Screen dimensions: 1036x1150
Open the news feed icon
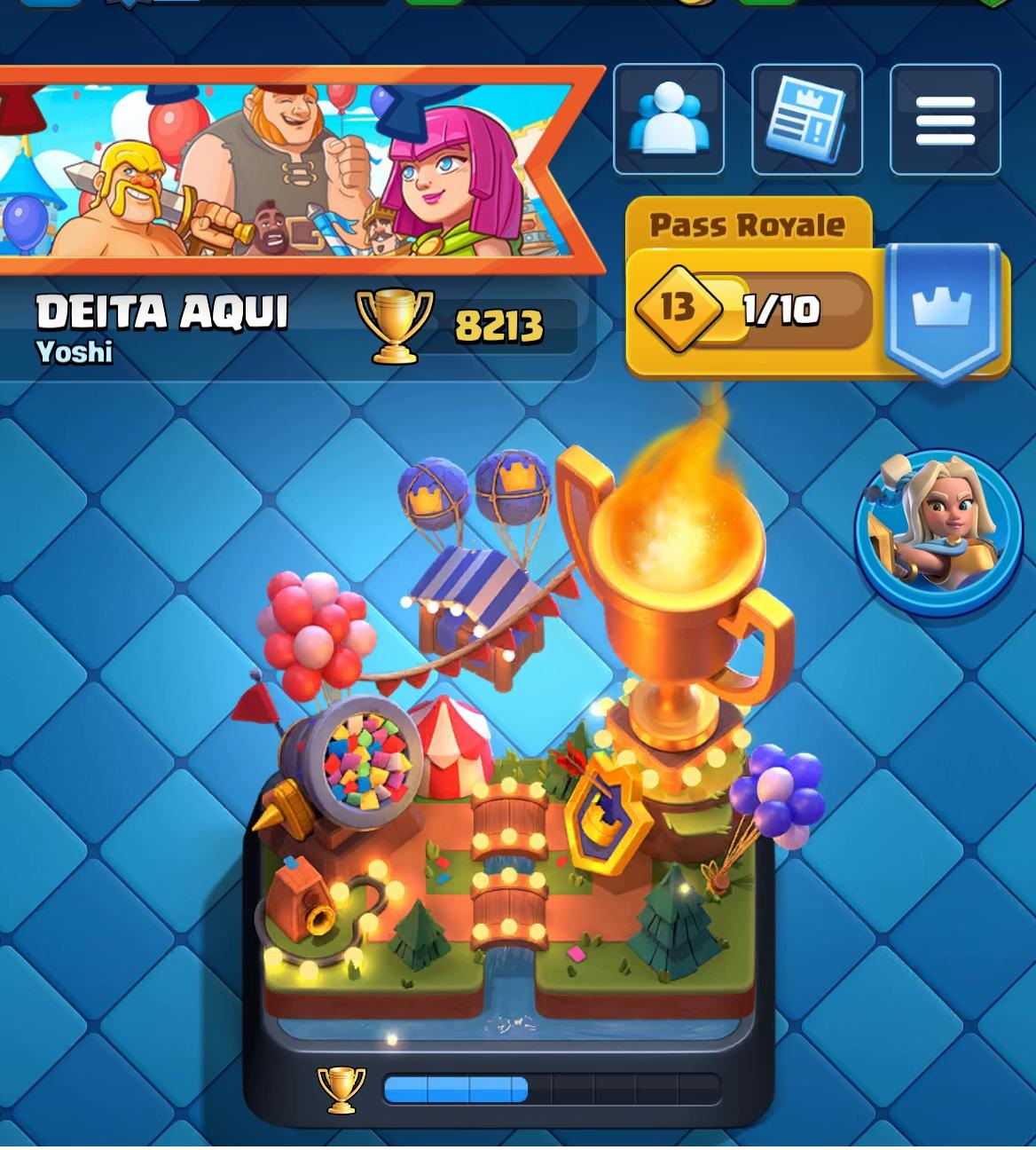[806, 120]
